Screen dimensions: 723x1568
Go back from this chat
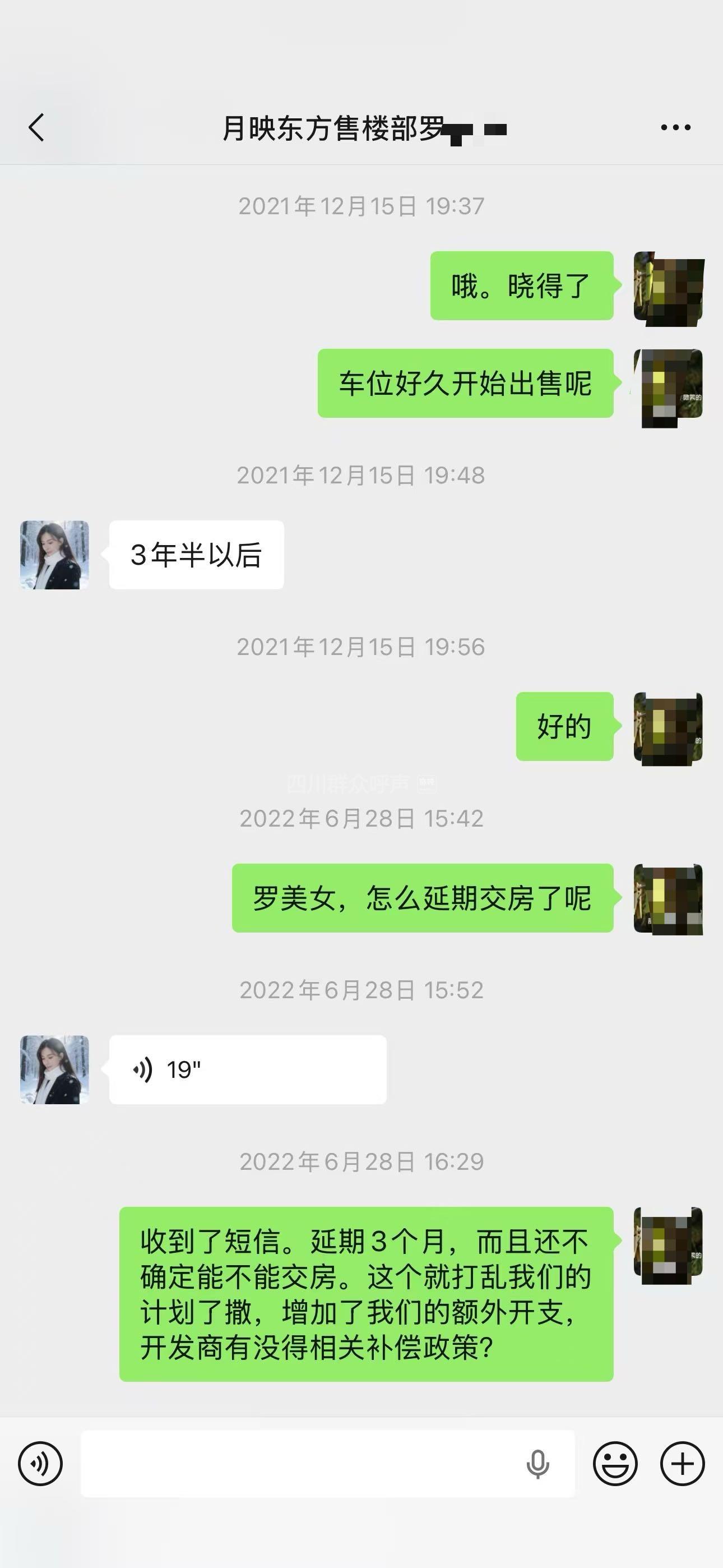(x=36, y=128)
